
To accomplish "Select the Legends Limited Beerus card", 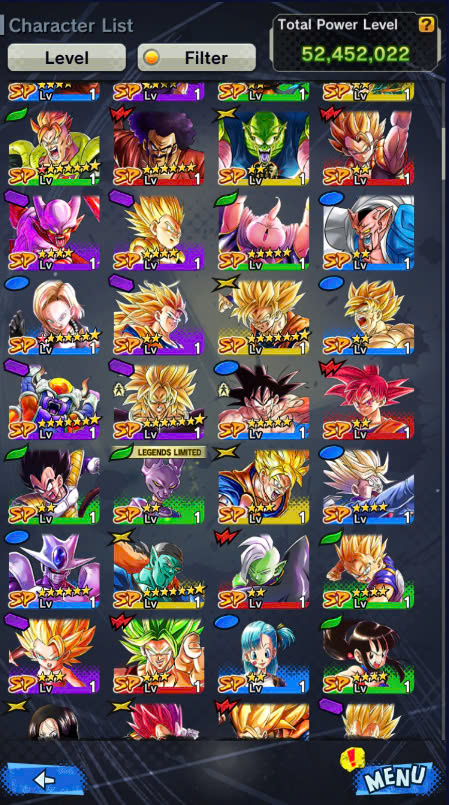I will pyautogui.click(x=159, y=485).
